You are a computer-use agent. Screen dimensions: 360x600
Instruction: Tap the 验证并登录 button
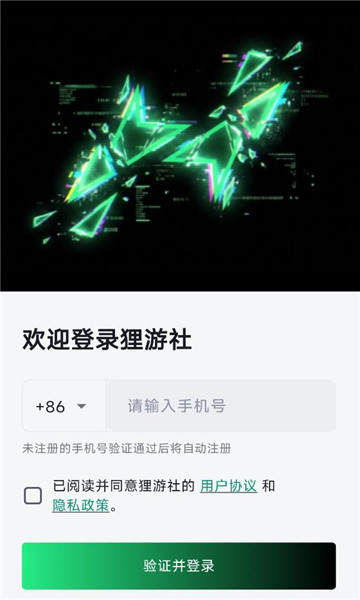(x=179, y=566)
